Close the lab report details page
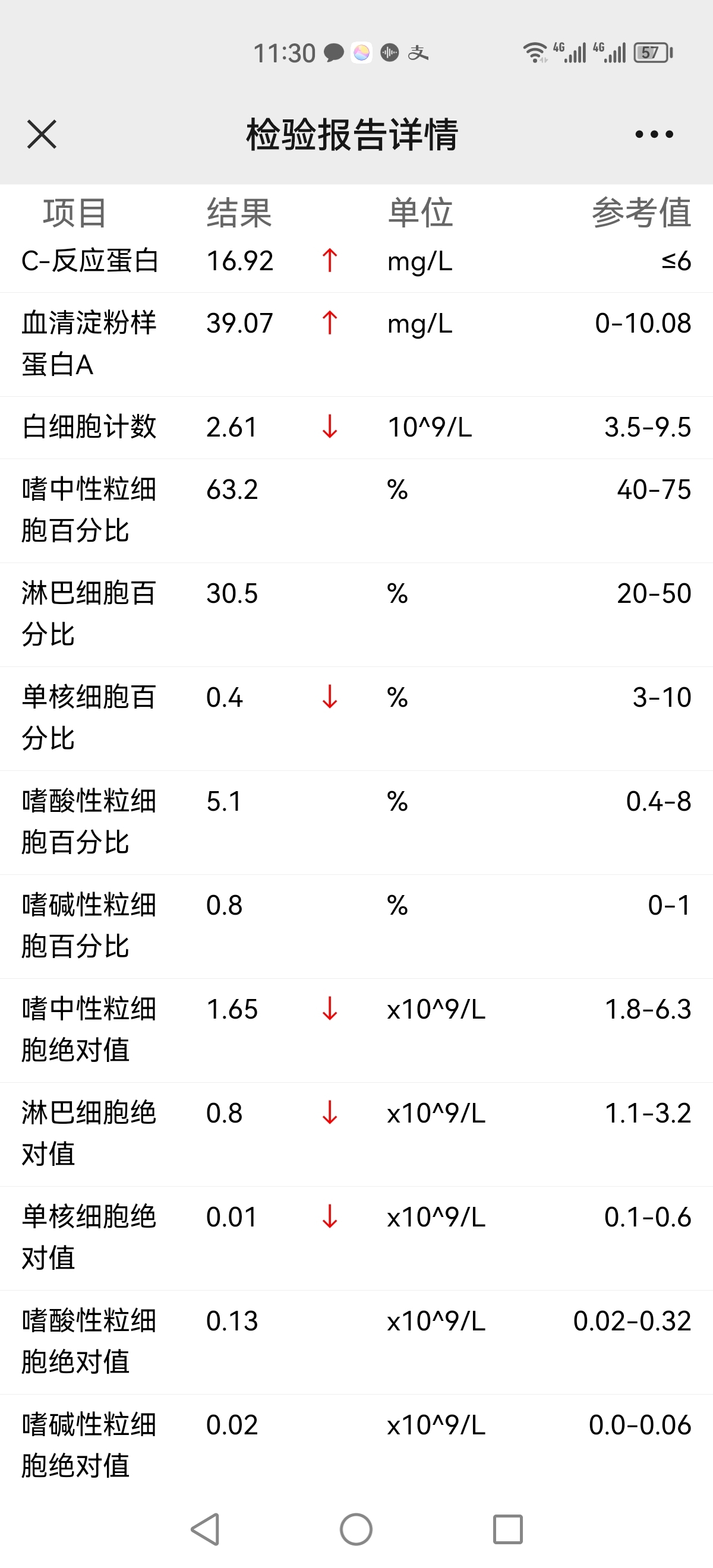The image size is (713, 1568). (42, 134)
